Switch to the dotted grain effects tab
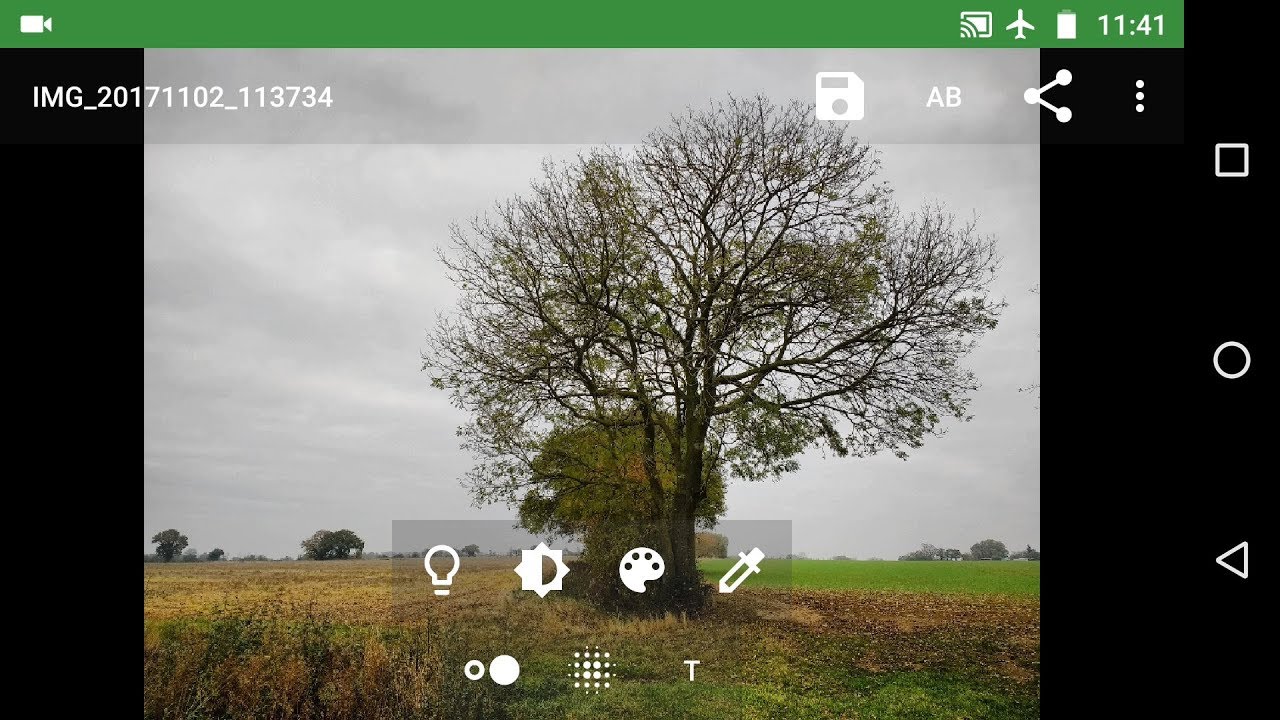The height and width of the screenshot is (720, 1280). 591,670
